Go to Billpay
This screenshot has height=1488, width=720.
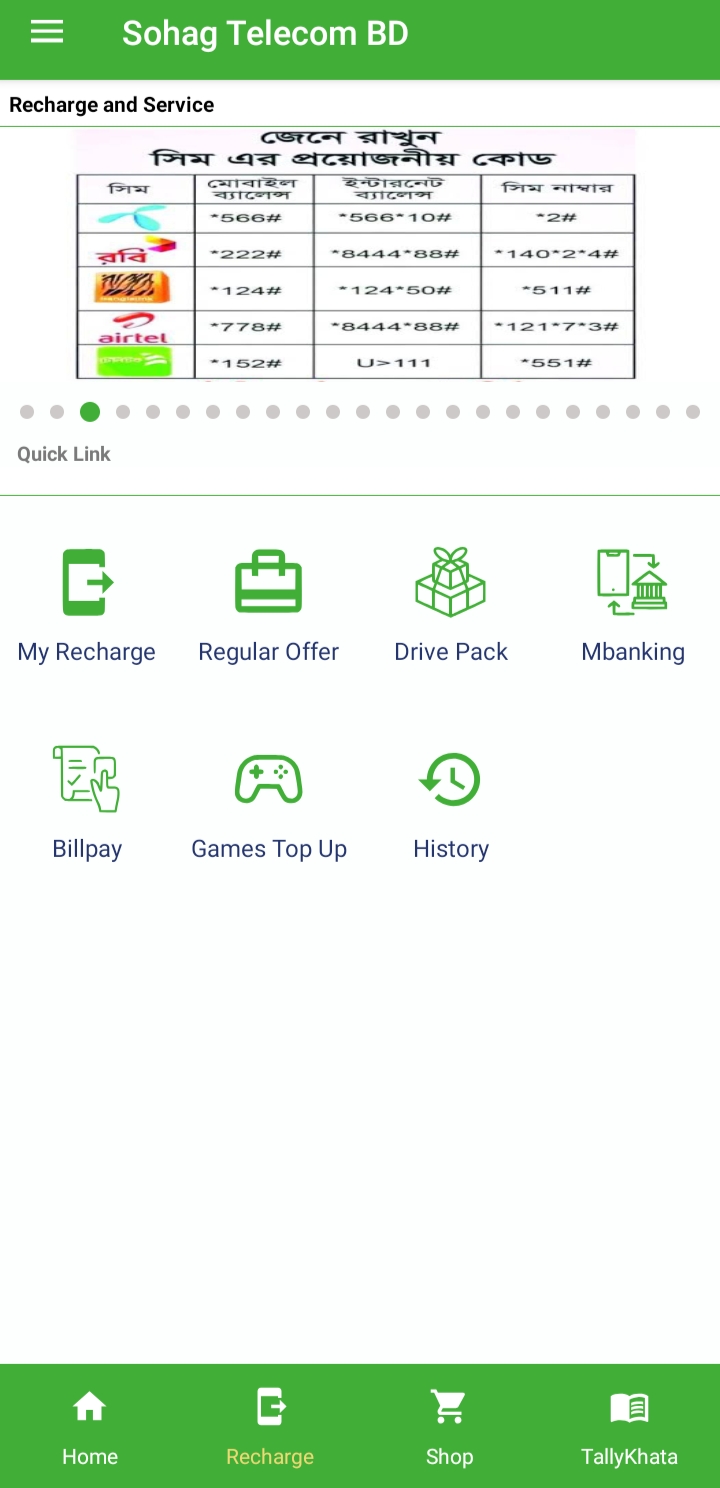(87, 802)
